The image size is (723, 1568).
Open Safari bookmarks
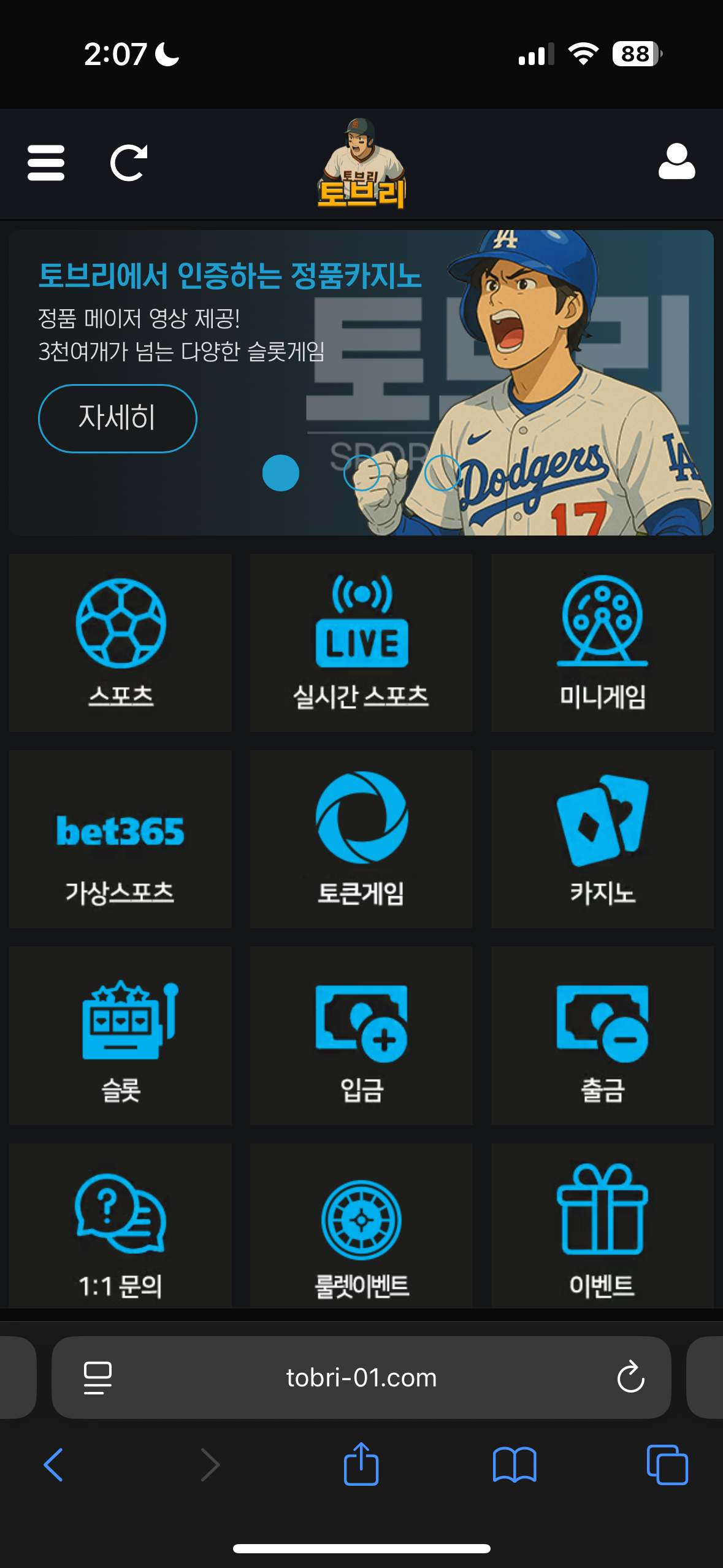515,1464
